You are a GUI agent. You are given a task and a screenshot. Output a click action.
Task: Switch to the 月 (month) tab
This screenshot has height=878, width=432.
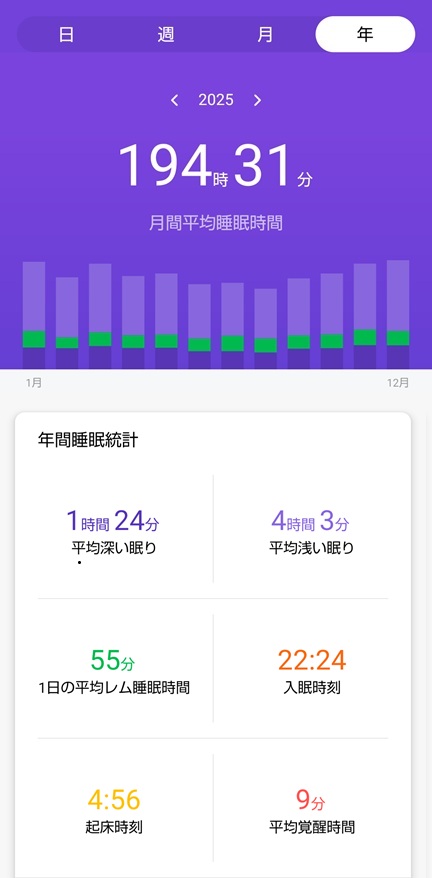265,34
